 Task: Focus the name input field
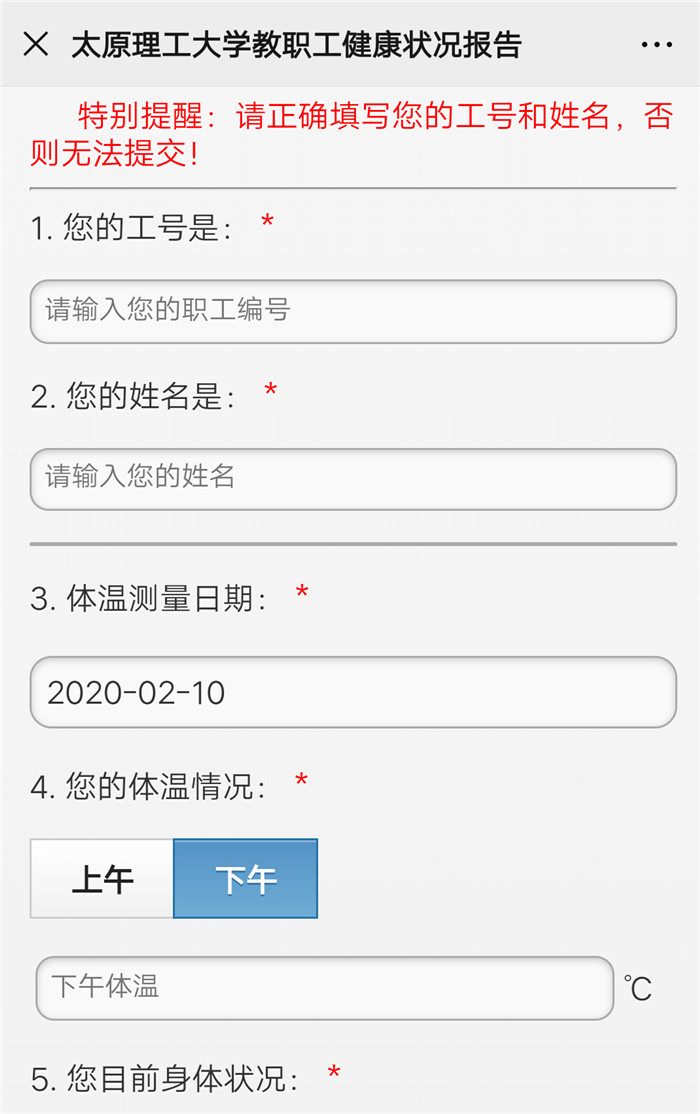353,478
